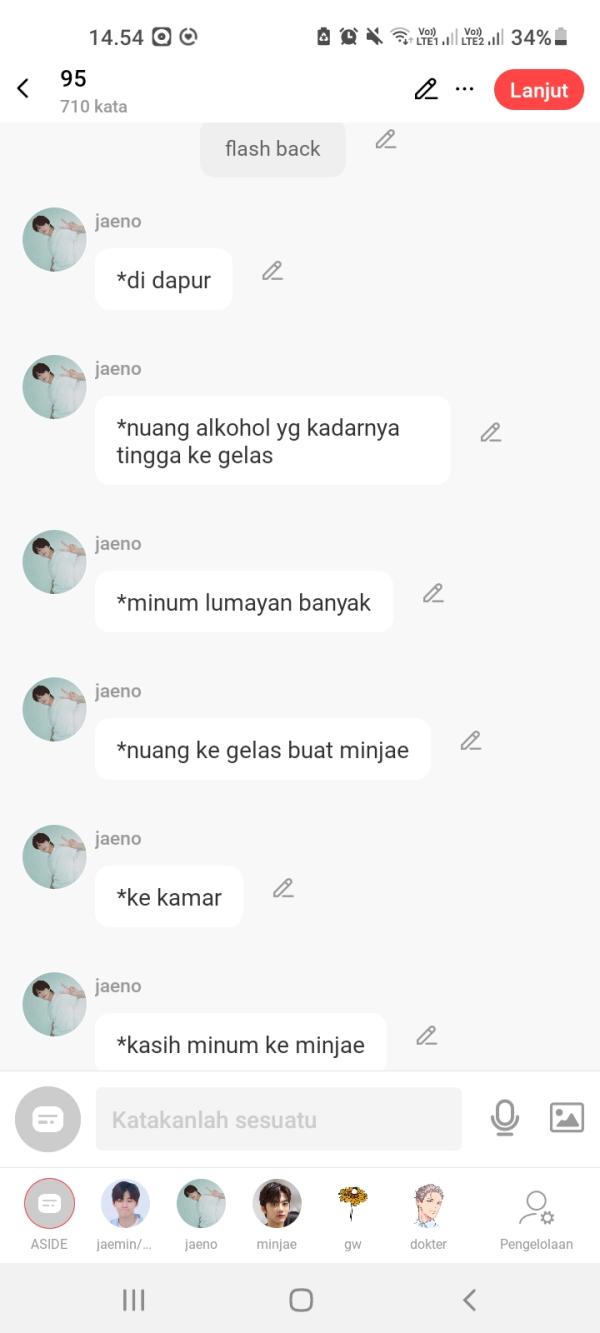600x1333 pixels.
Task: Open the three-dot overflow menu
Action: pos(464,89)
